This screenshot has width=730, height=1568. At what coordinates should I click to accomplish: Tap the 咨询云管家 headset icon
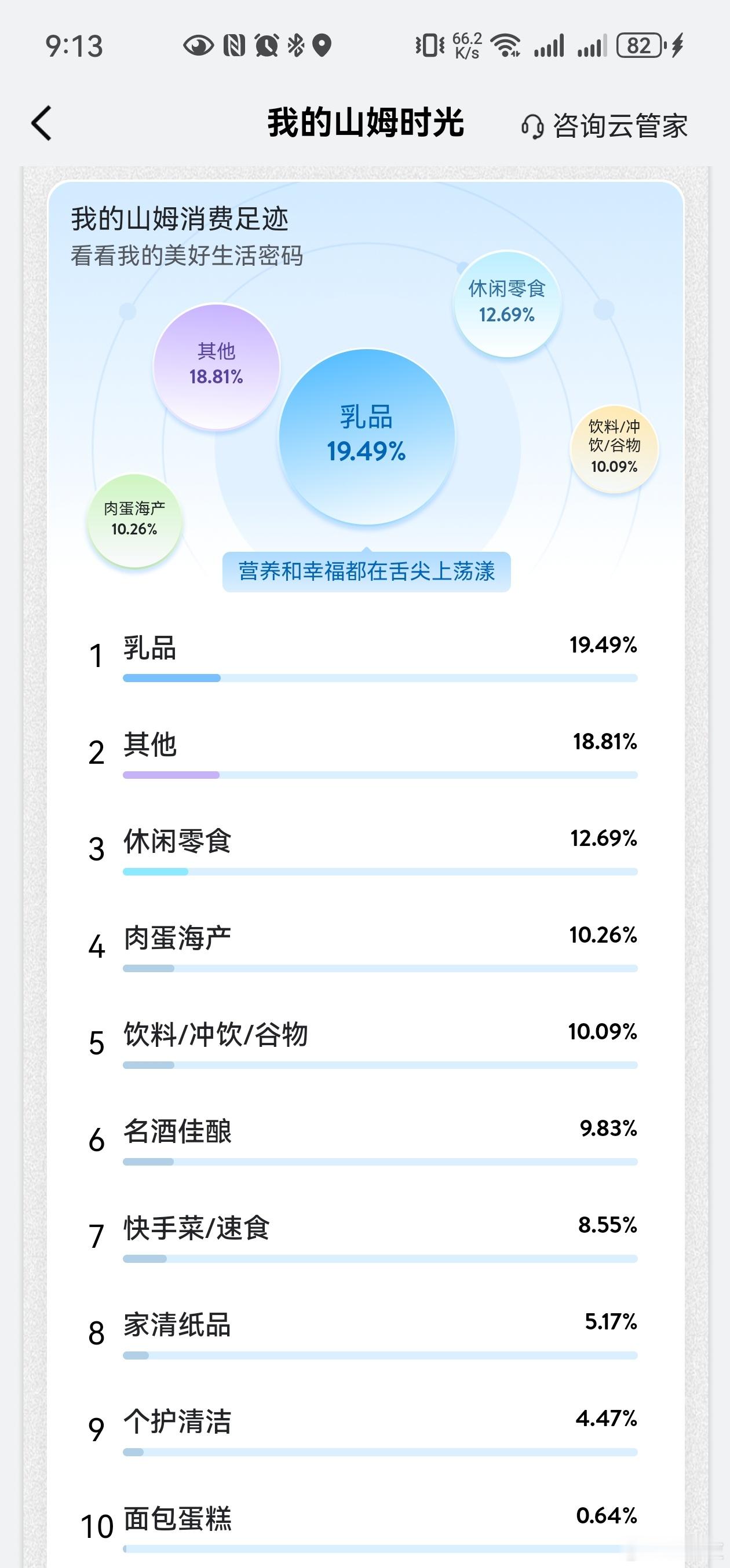(533, 126)
